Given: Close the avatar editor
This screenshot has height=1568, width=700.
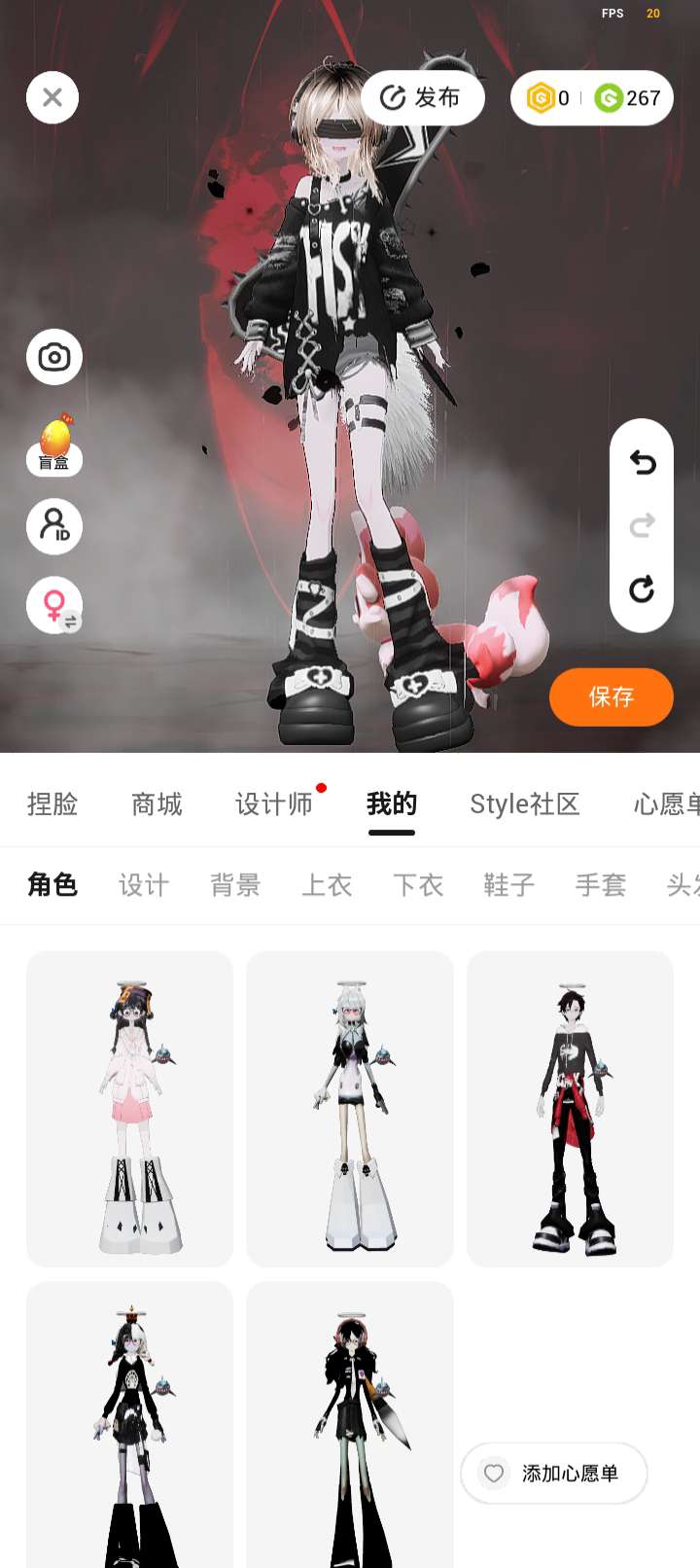Looking at the screenshot, I should point(52,97).
